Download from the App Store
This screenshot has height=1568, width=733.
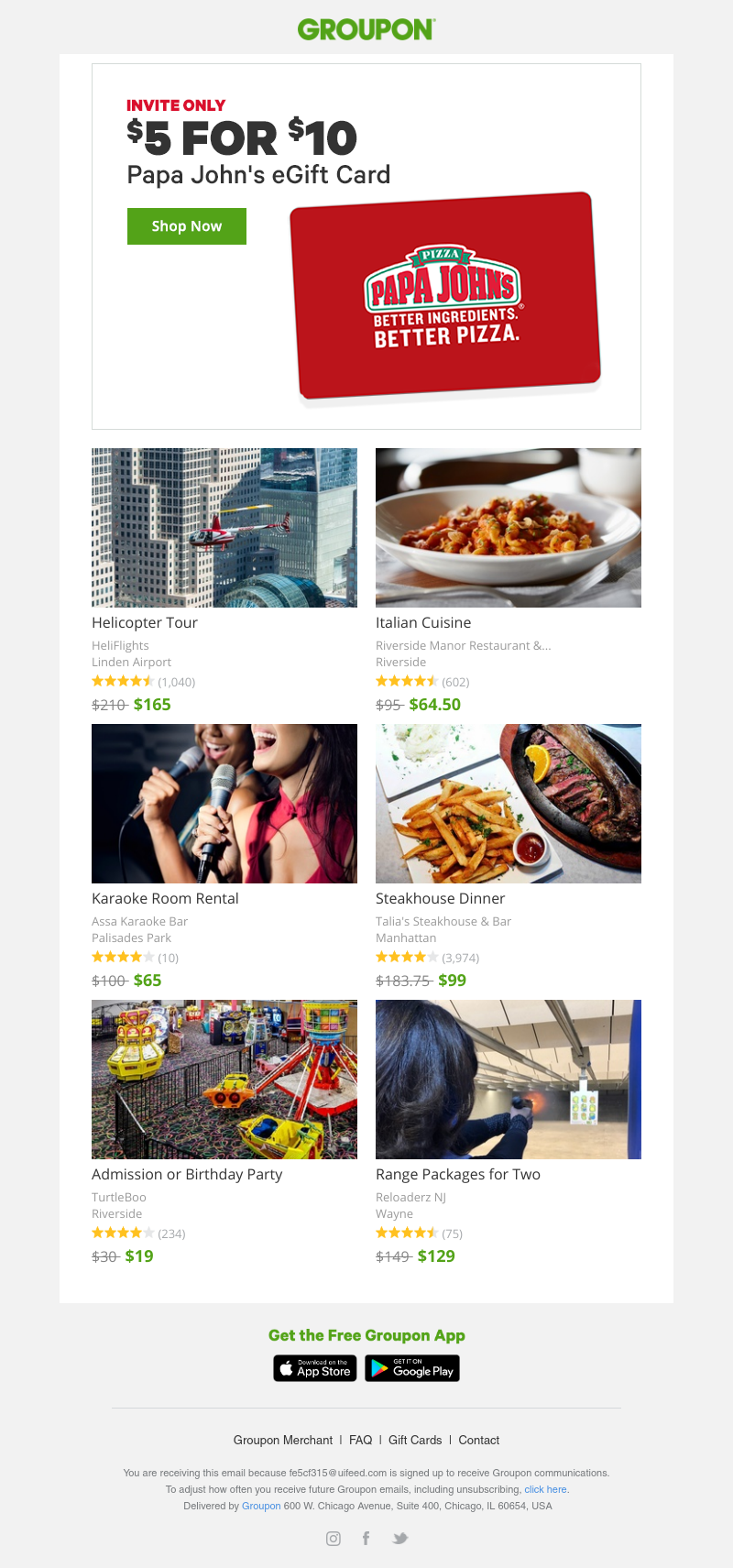[x=315, y=1368]
